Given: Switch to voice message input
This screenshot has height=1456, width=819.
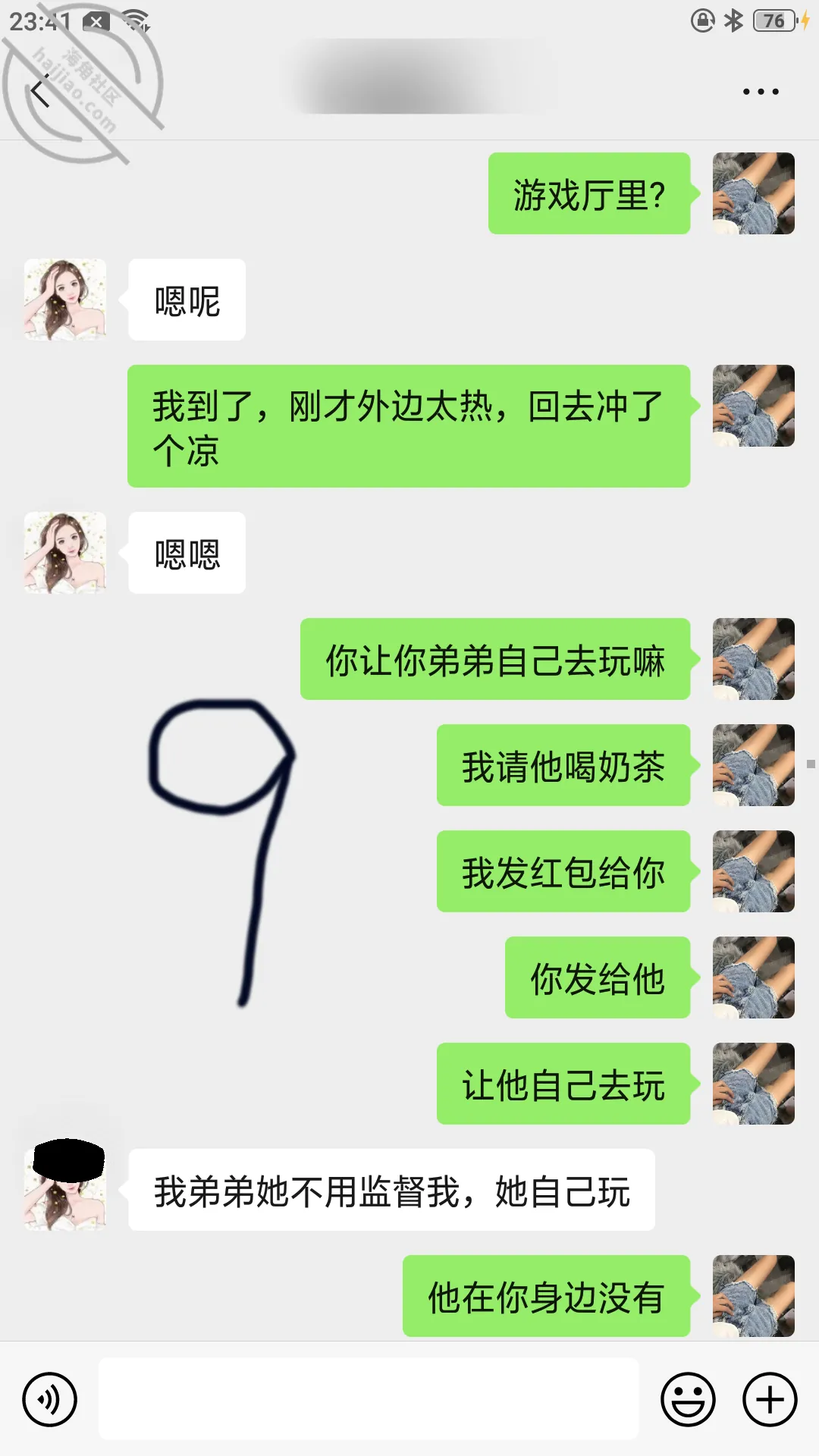Looking at the screenshot, I should [x=49, y=1399].
